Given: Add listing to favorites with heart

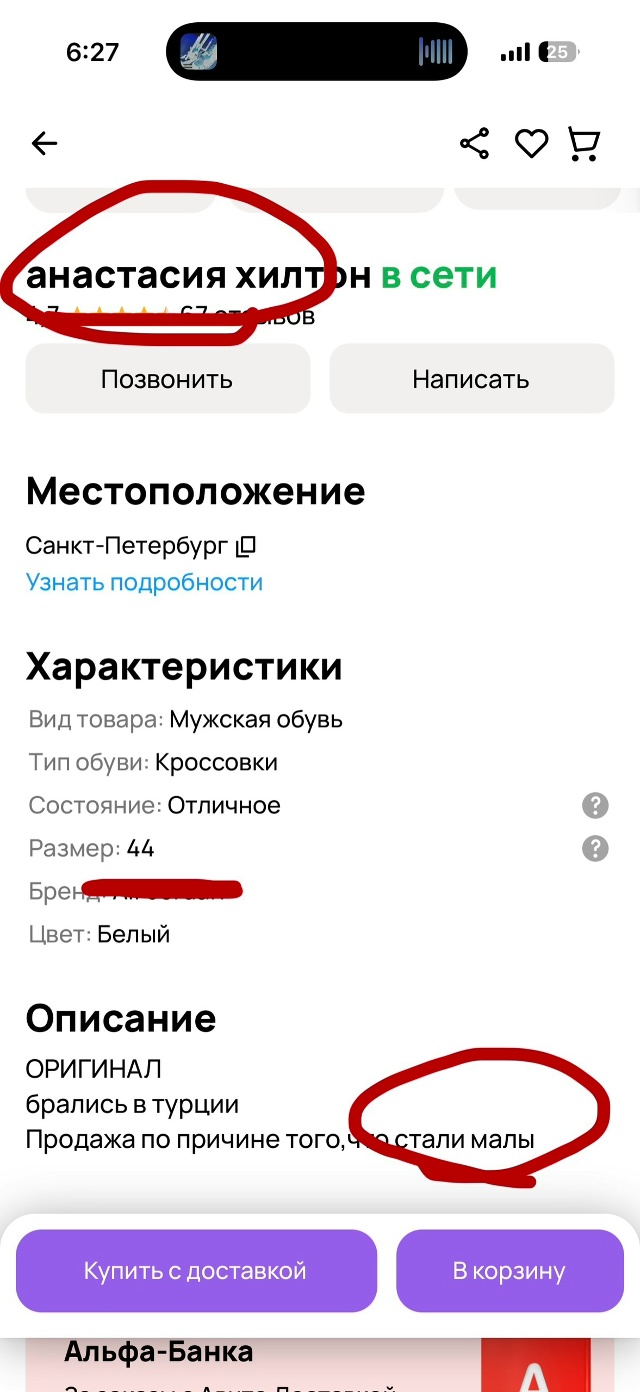Looking at the screenshot, I should 531,144.
